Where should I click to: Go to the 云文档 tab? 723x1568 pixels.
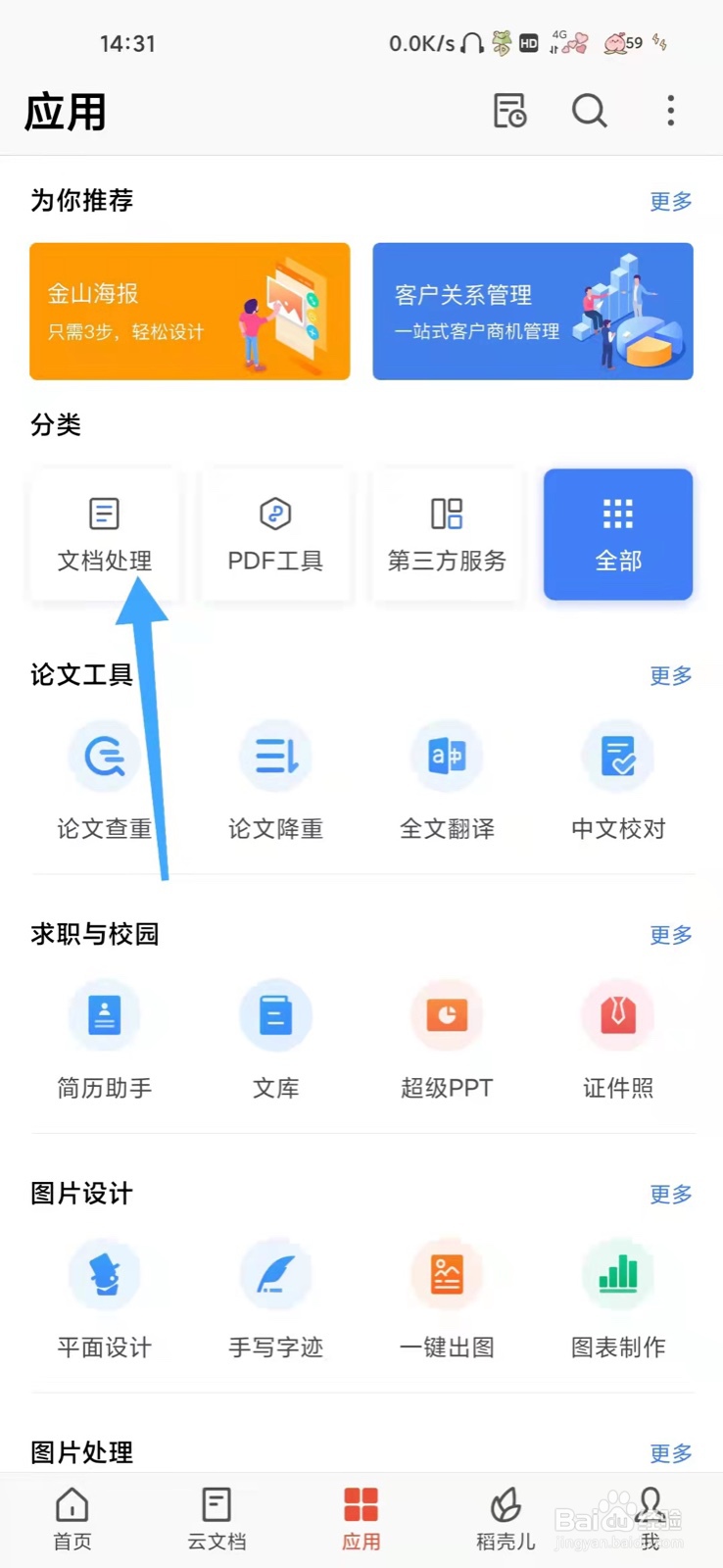217,1519
